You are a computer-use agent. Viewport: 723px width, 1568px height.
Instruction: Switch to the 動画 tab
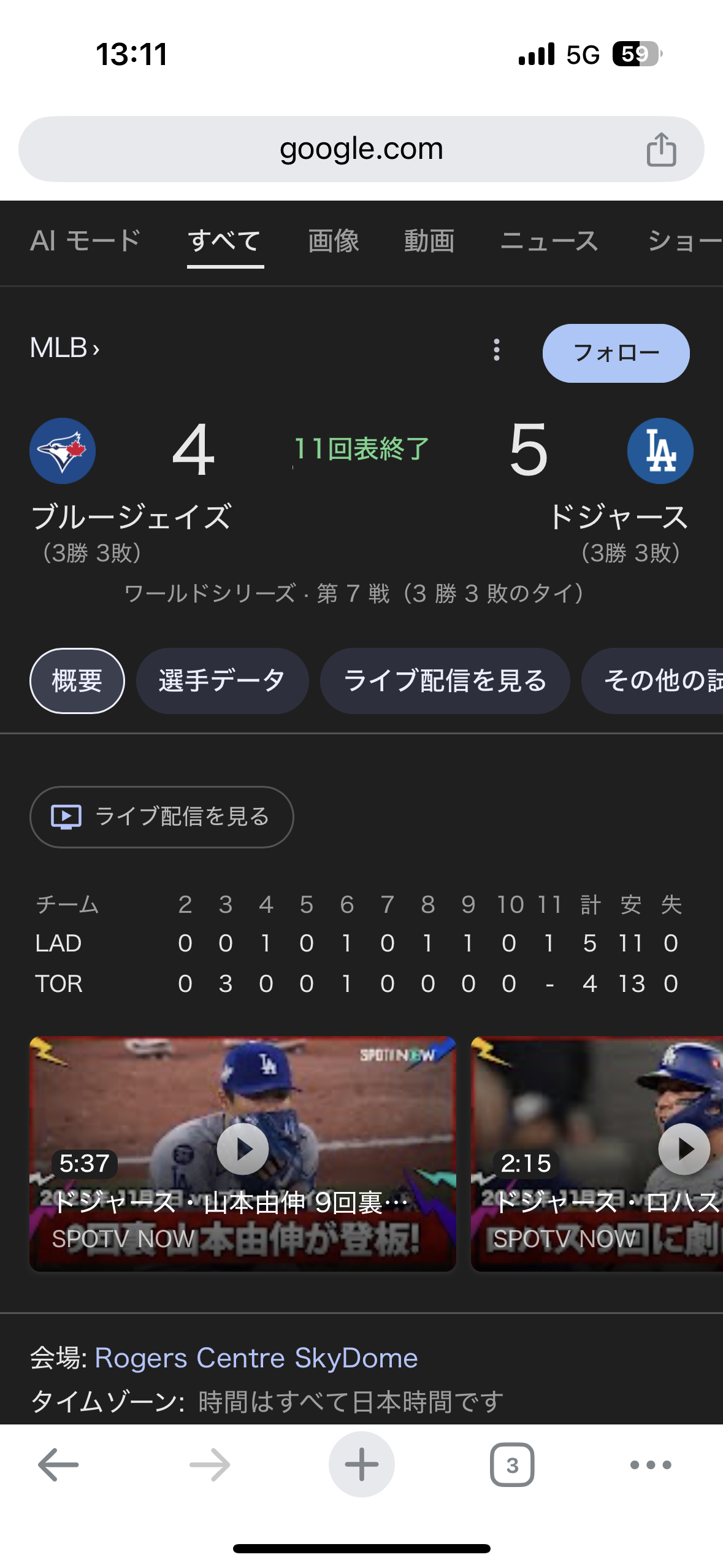[429, 240]
